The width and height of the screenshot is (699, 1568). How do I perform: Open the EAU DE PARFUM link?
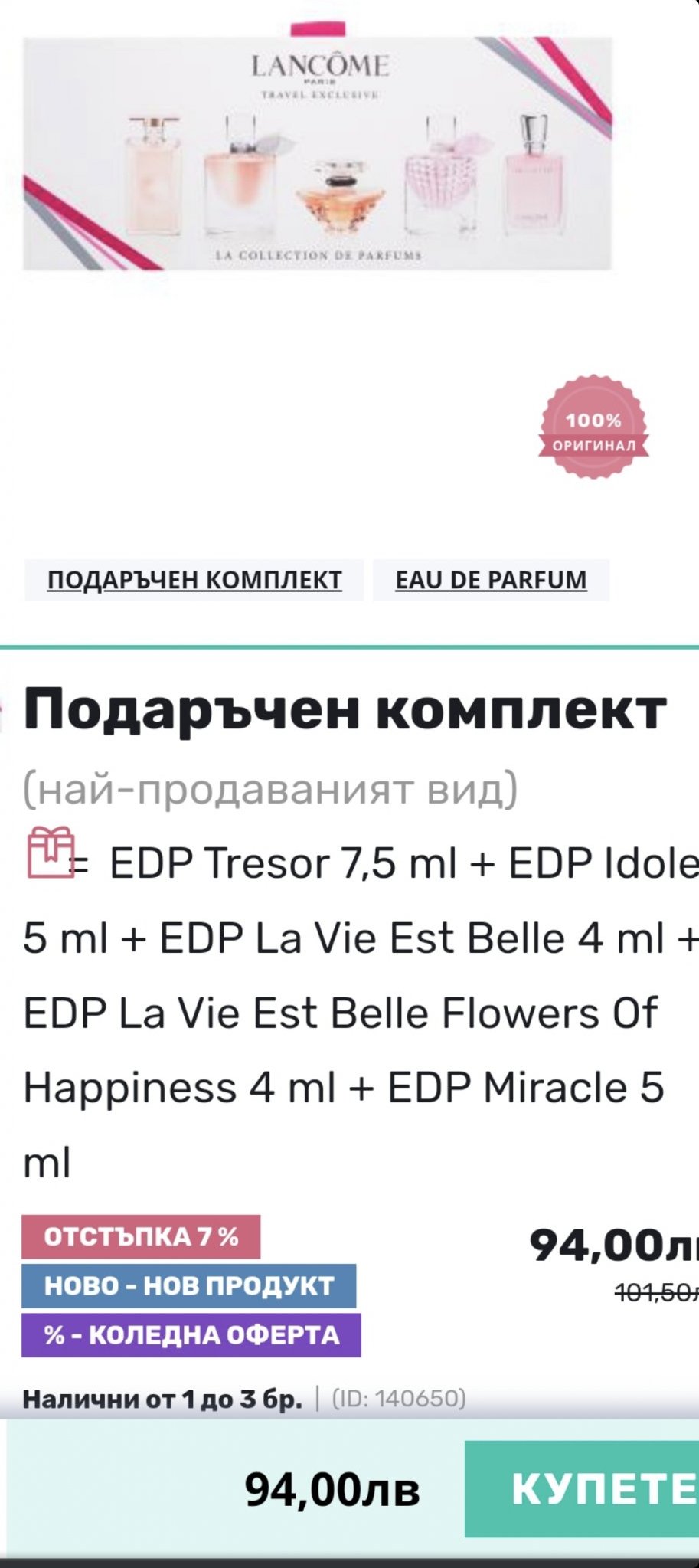point(491,580)
